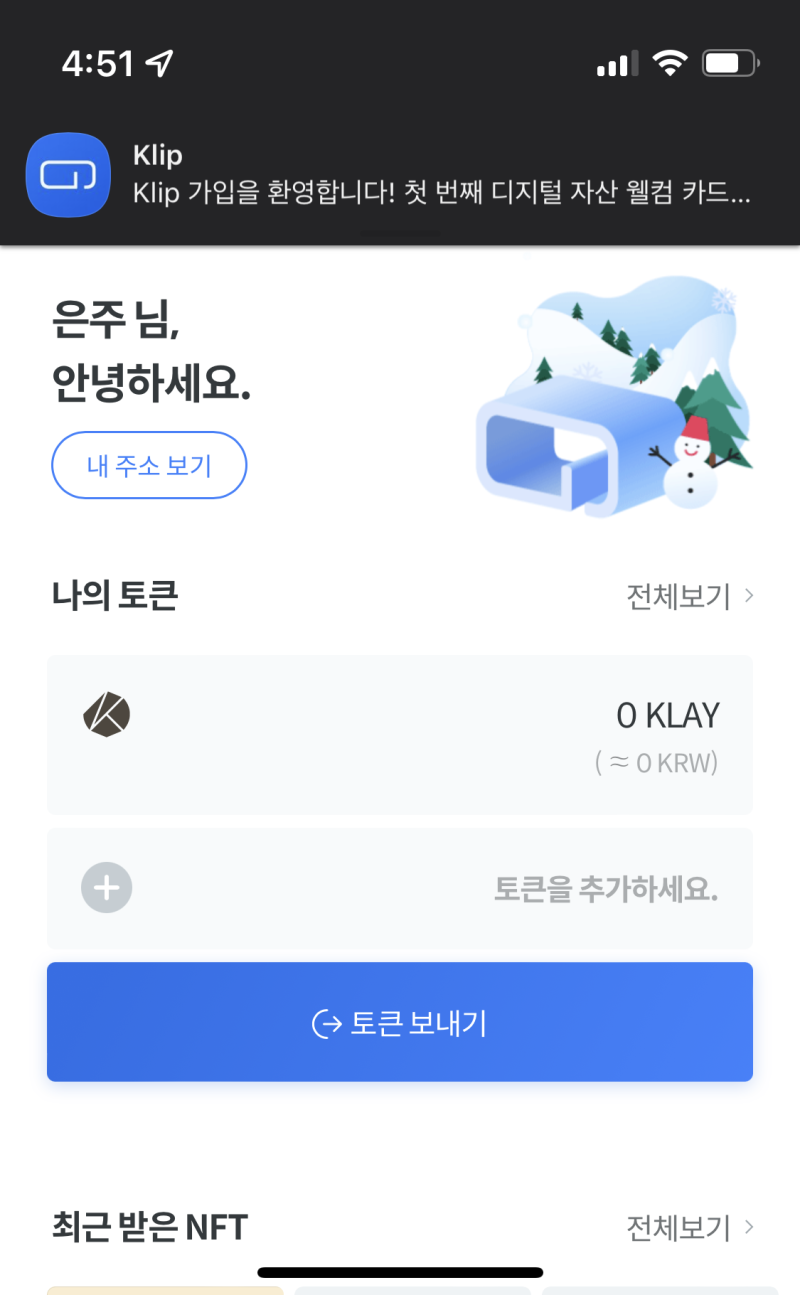Tap the 토큰 보내기 button to send tokens

(x=400, y=1022)
